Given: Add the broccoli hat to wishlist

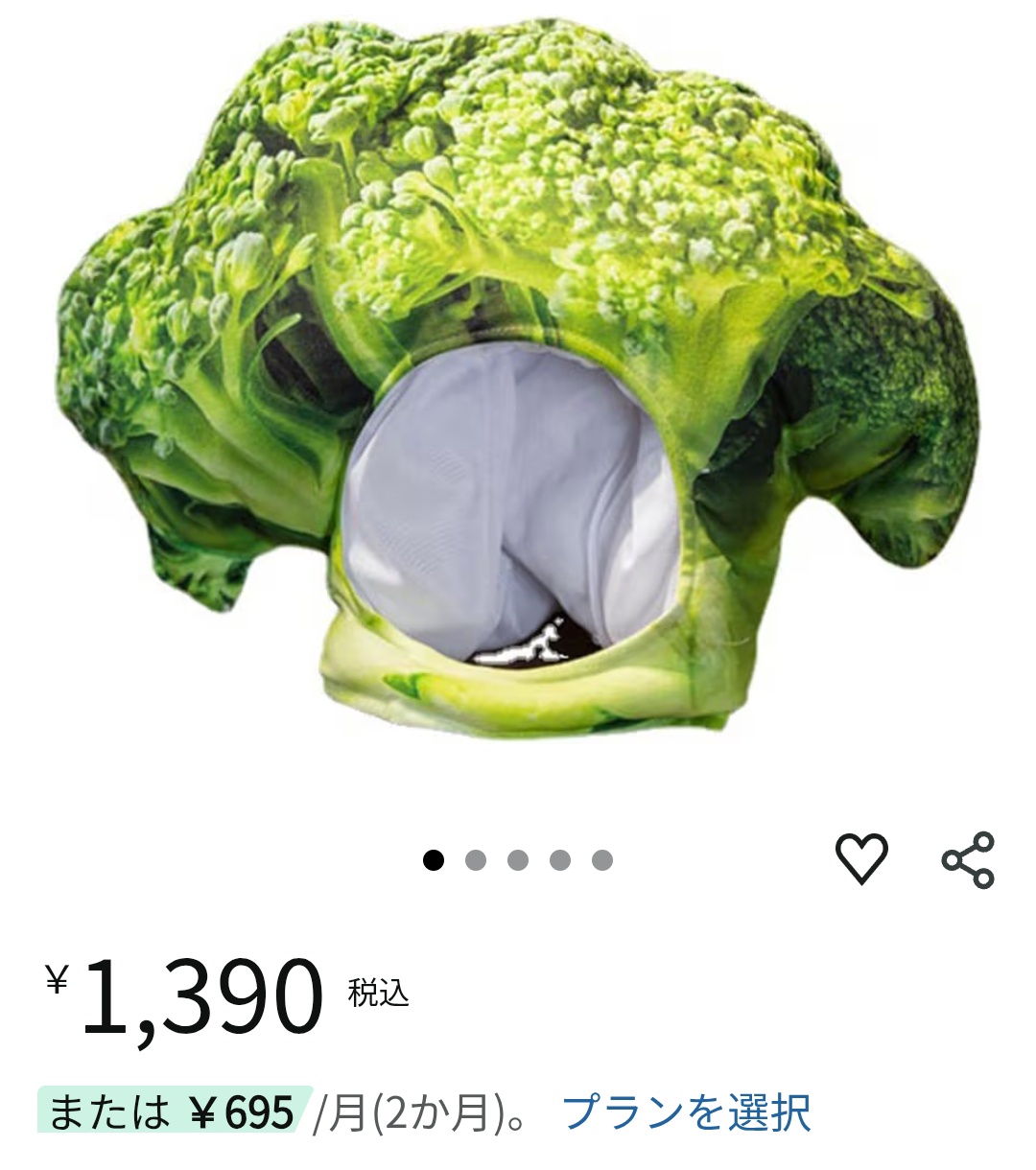Looking at the screenshot, I should [861, 858].
